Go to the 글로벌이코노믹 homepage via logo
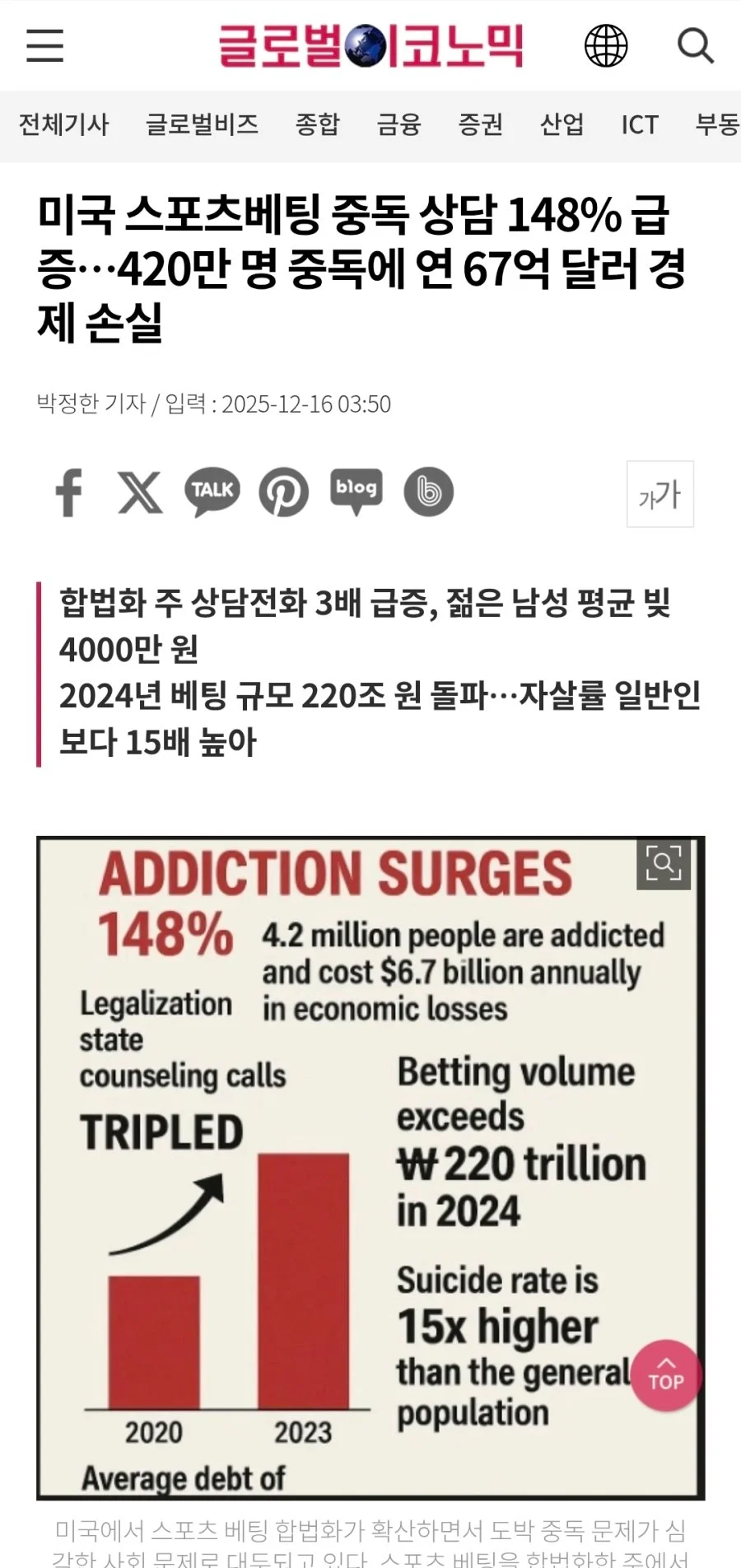This screenshot has height=1568, width=741. 370,46
